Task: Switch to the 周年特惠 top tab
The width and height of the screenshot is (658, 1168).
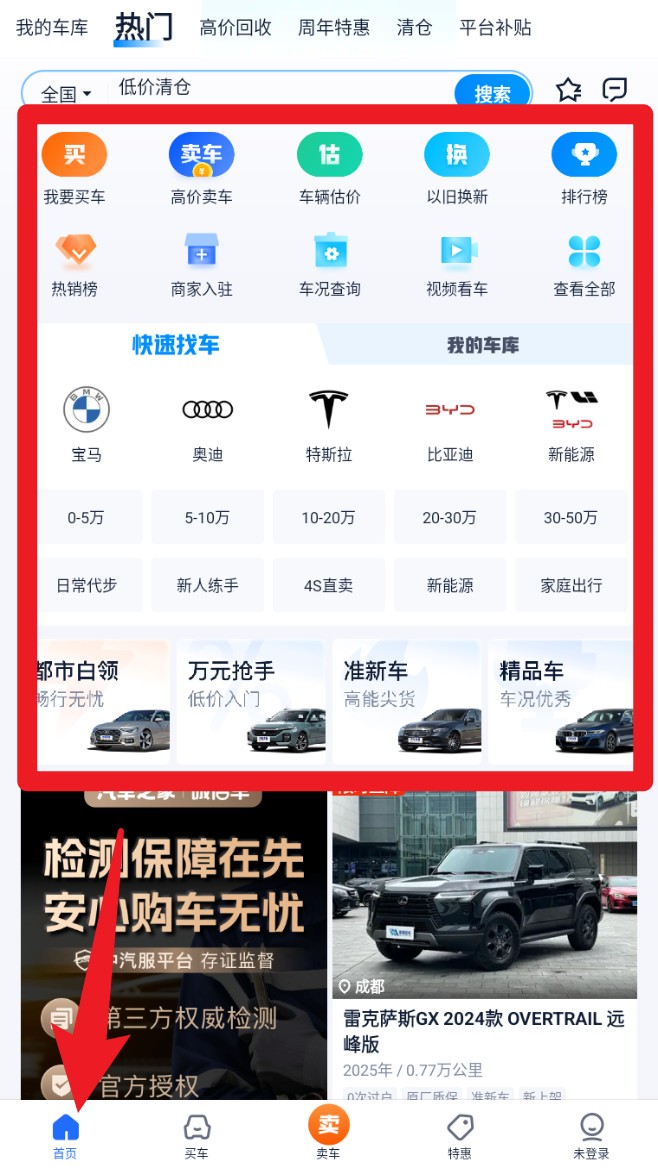Action: (x=334, y=27)
